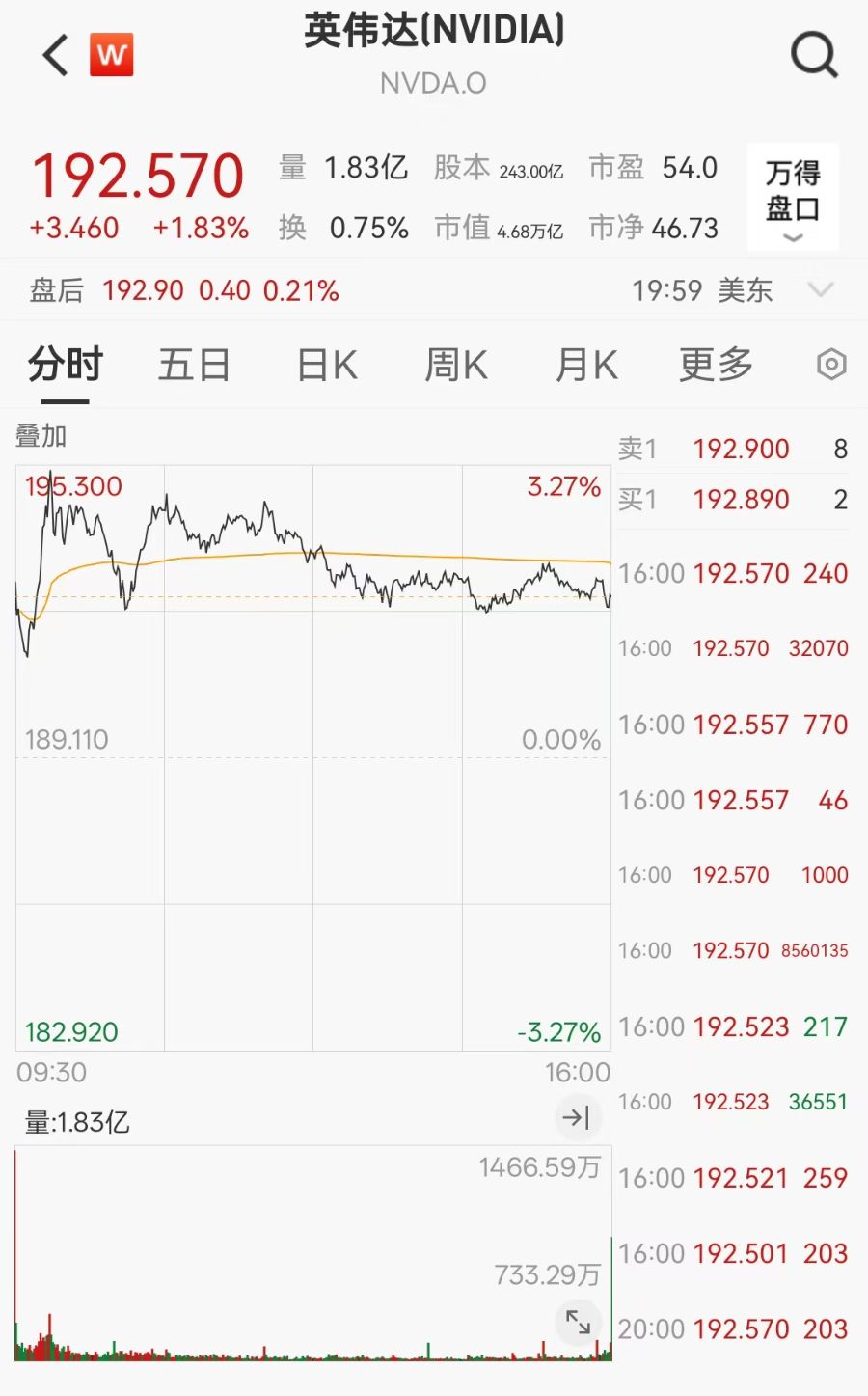Switch to the 五日 tab

click(x=194, y=366)
